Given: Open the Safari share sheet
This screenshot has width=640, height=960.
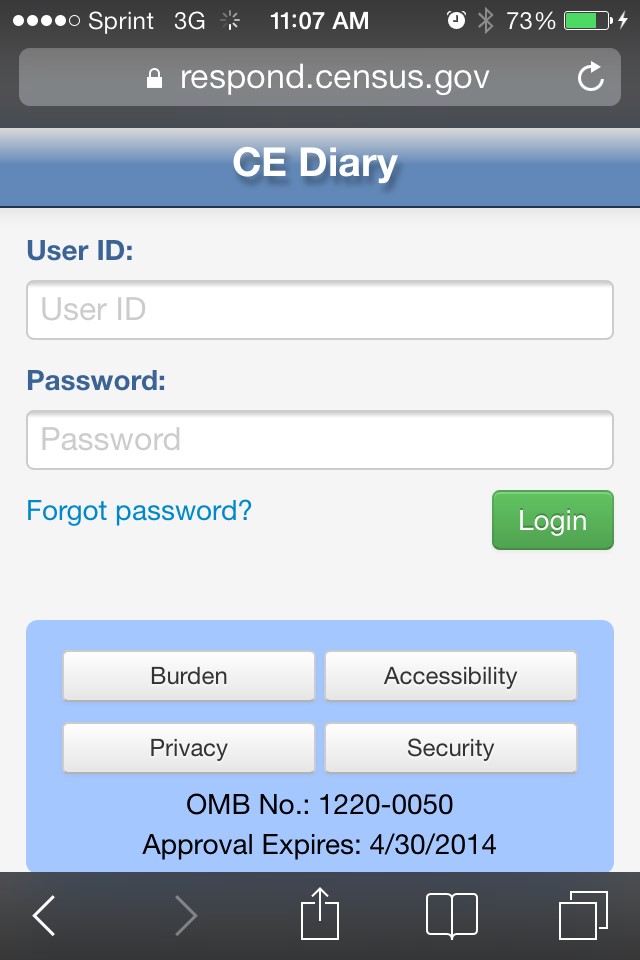Looking at the screenshot, I should (x=320, y=915).
